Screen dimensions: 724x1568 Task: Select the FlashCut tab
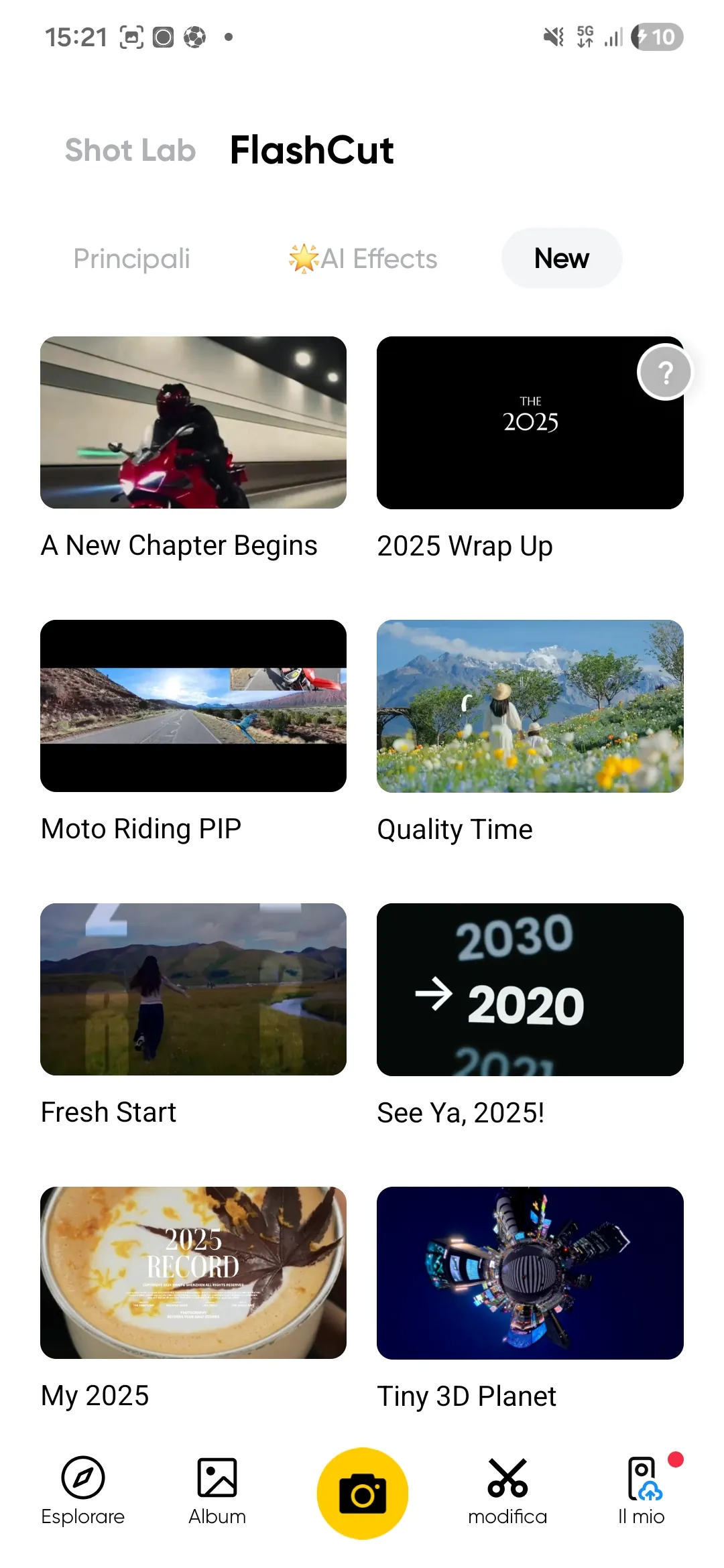(311, 150)
